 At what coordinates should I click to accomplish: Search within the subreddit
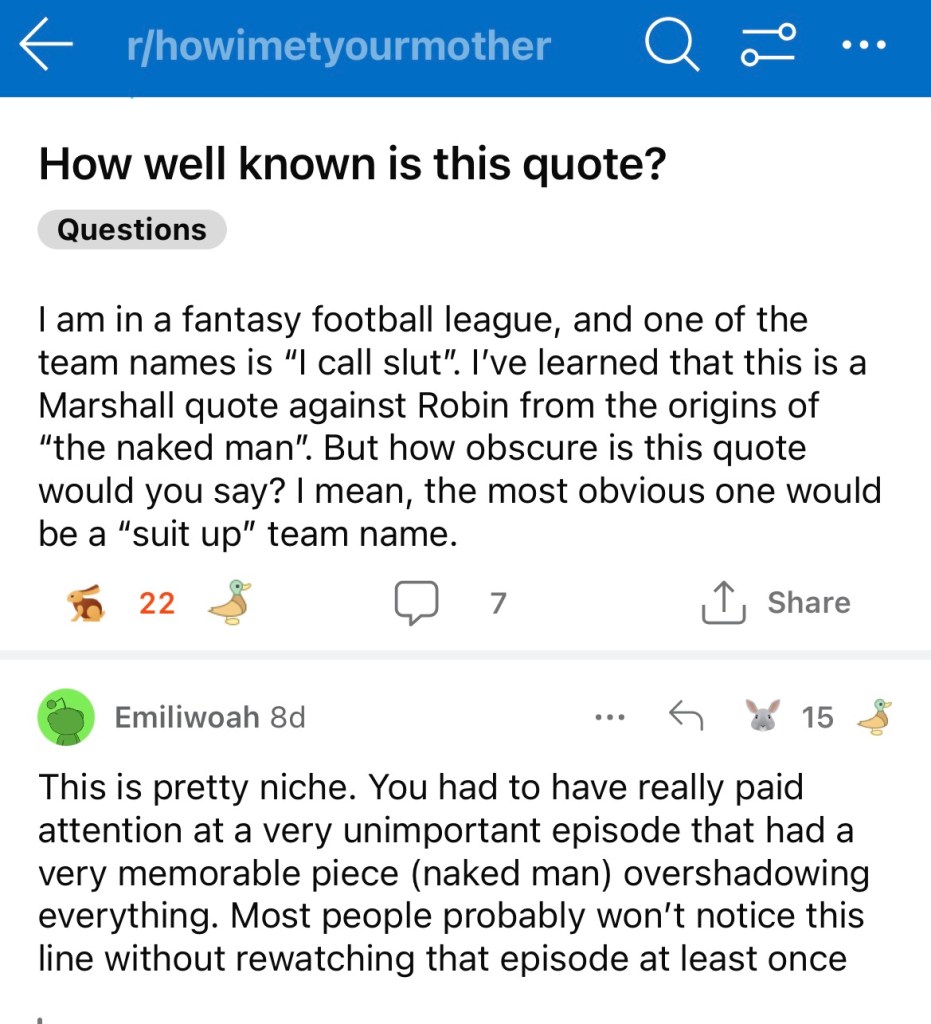click(x=671, y=47)
